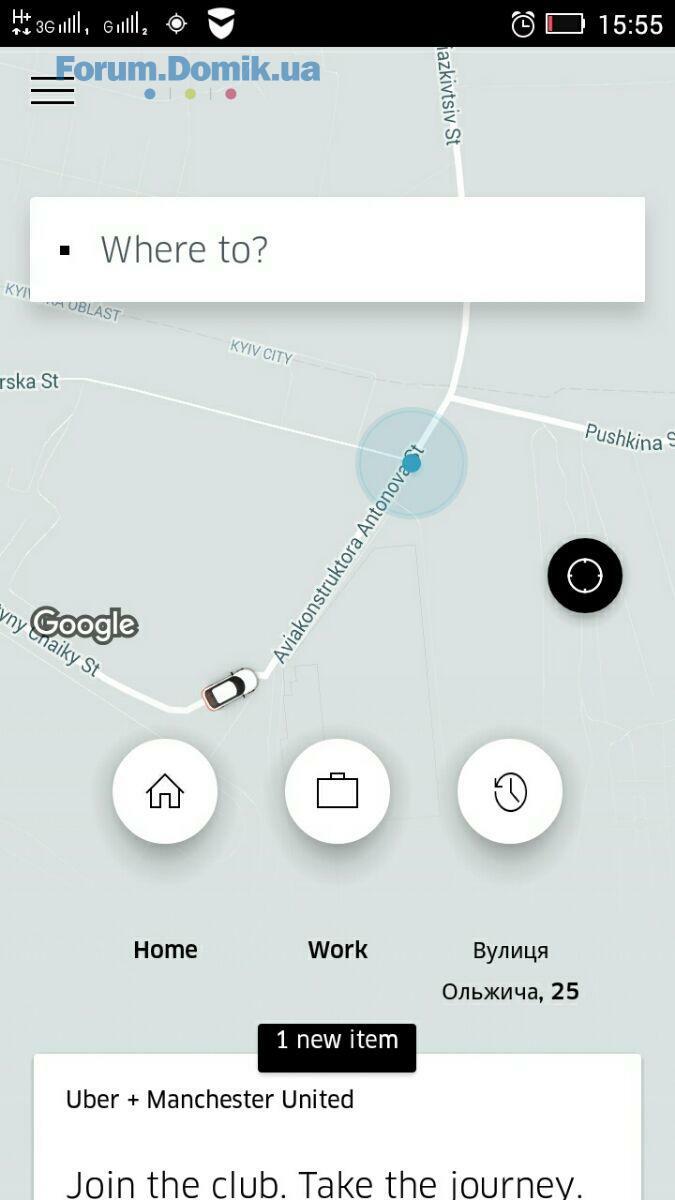Open the '1 new item' notification badge
675x1200 pixels.
[x=337, y=1041]
